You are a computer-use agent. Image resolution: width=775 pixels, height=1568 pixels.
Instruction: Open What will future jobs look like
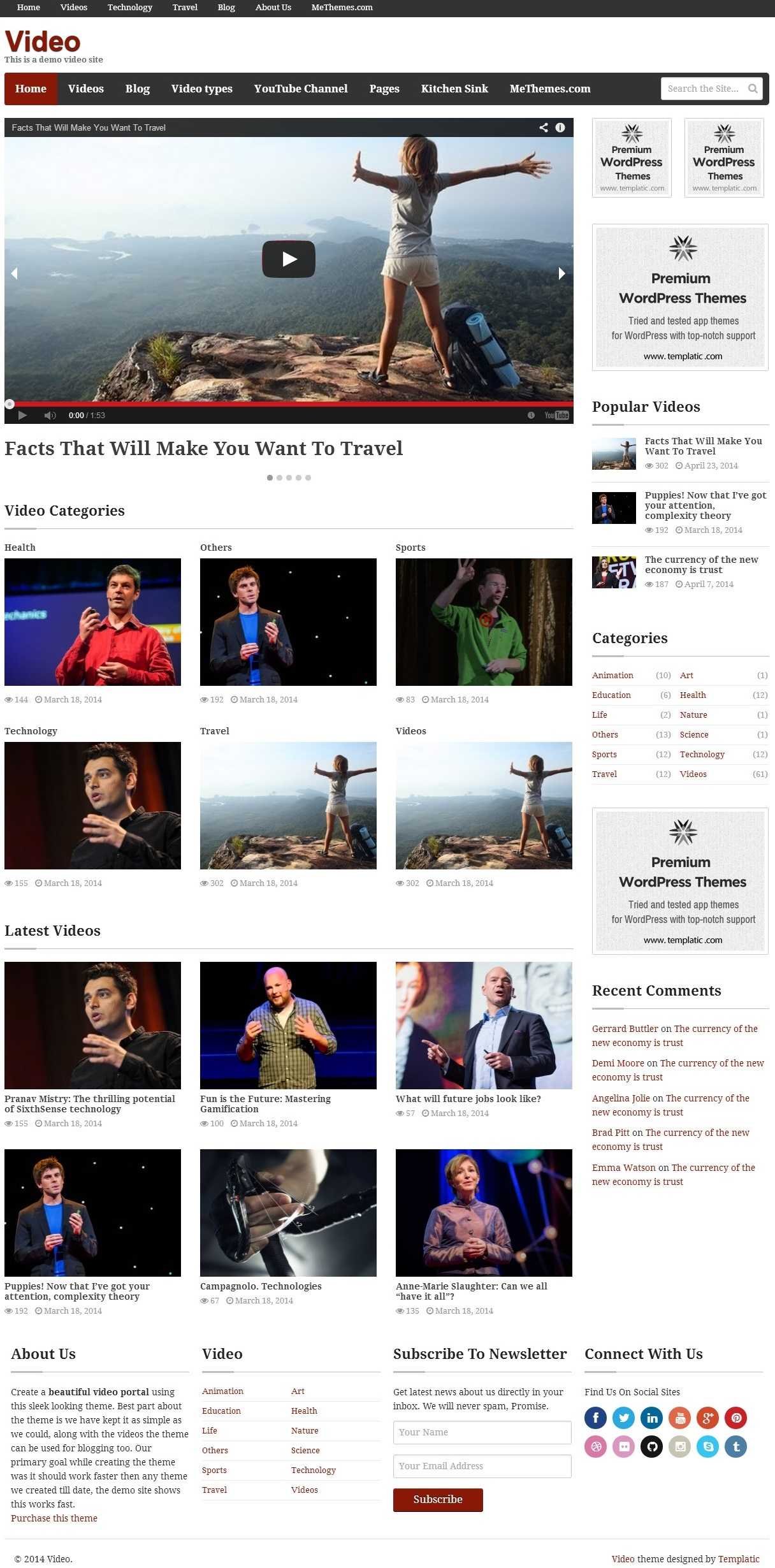point(468,1099)
